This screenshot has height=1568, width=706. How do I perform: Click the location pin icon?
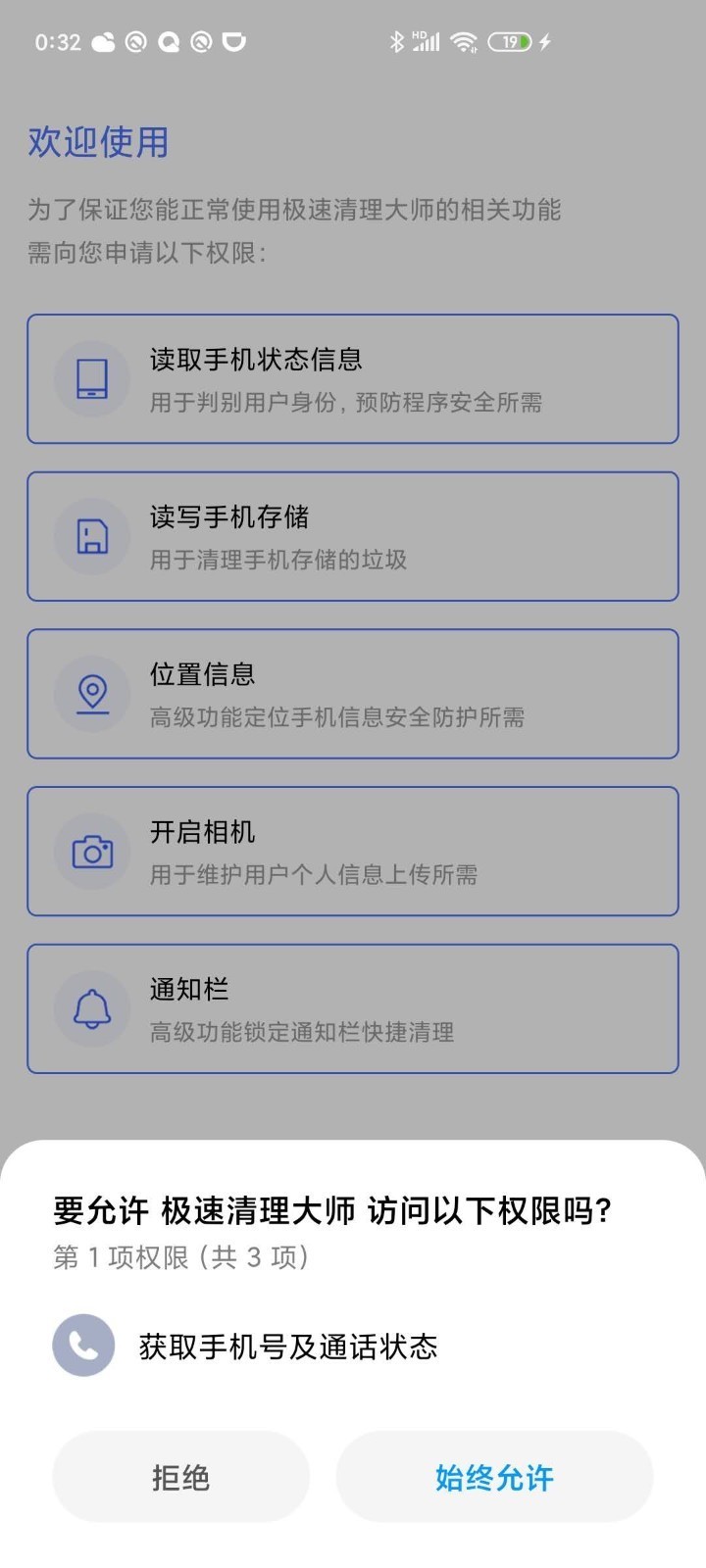(92, 694)
